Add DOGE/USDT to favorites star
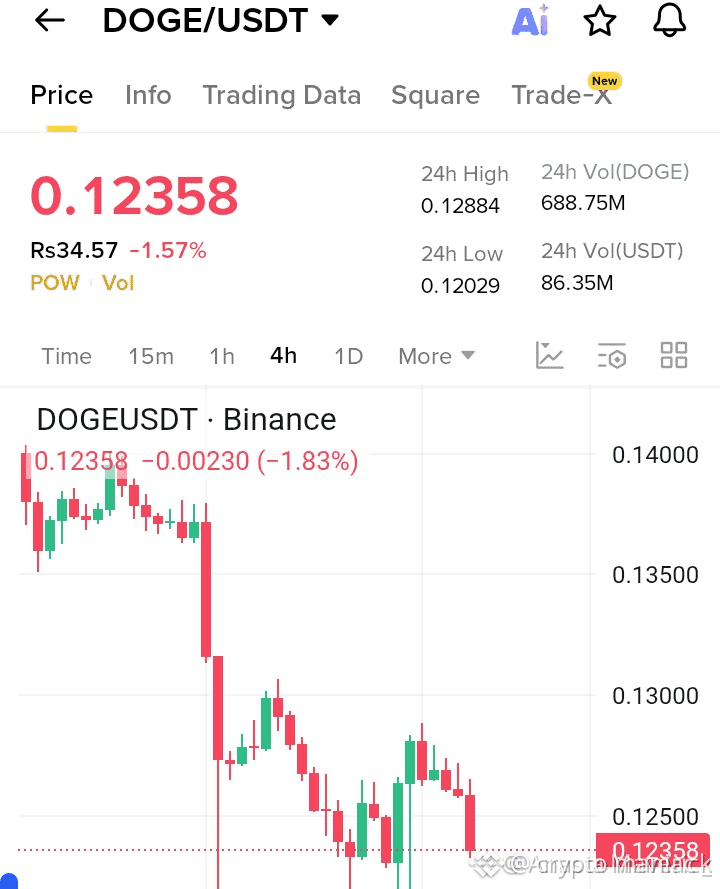 click(x=600, y=21)
